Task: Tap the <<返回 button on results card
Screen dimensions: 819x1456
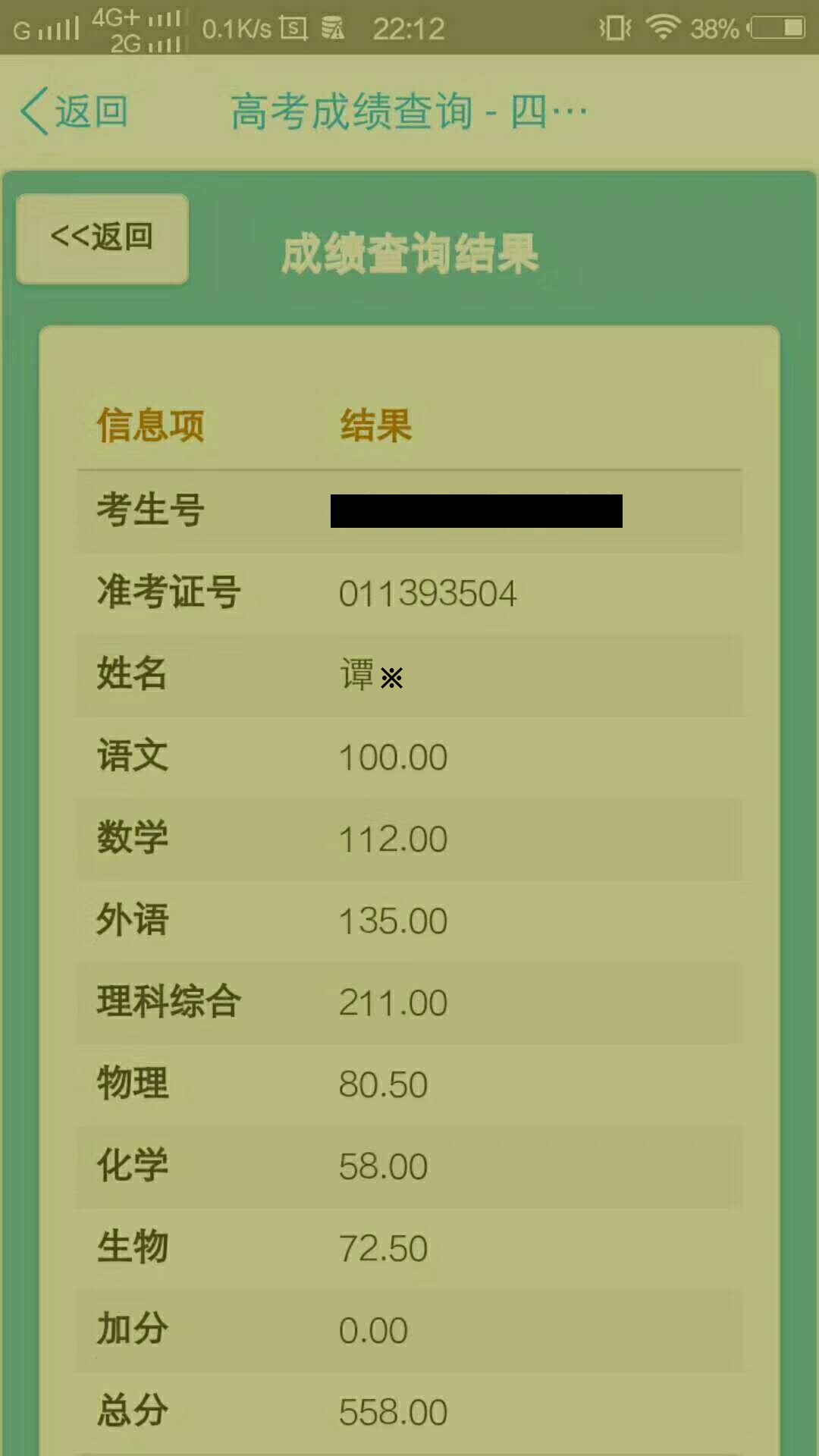Action: [102, 238]
